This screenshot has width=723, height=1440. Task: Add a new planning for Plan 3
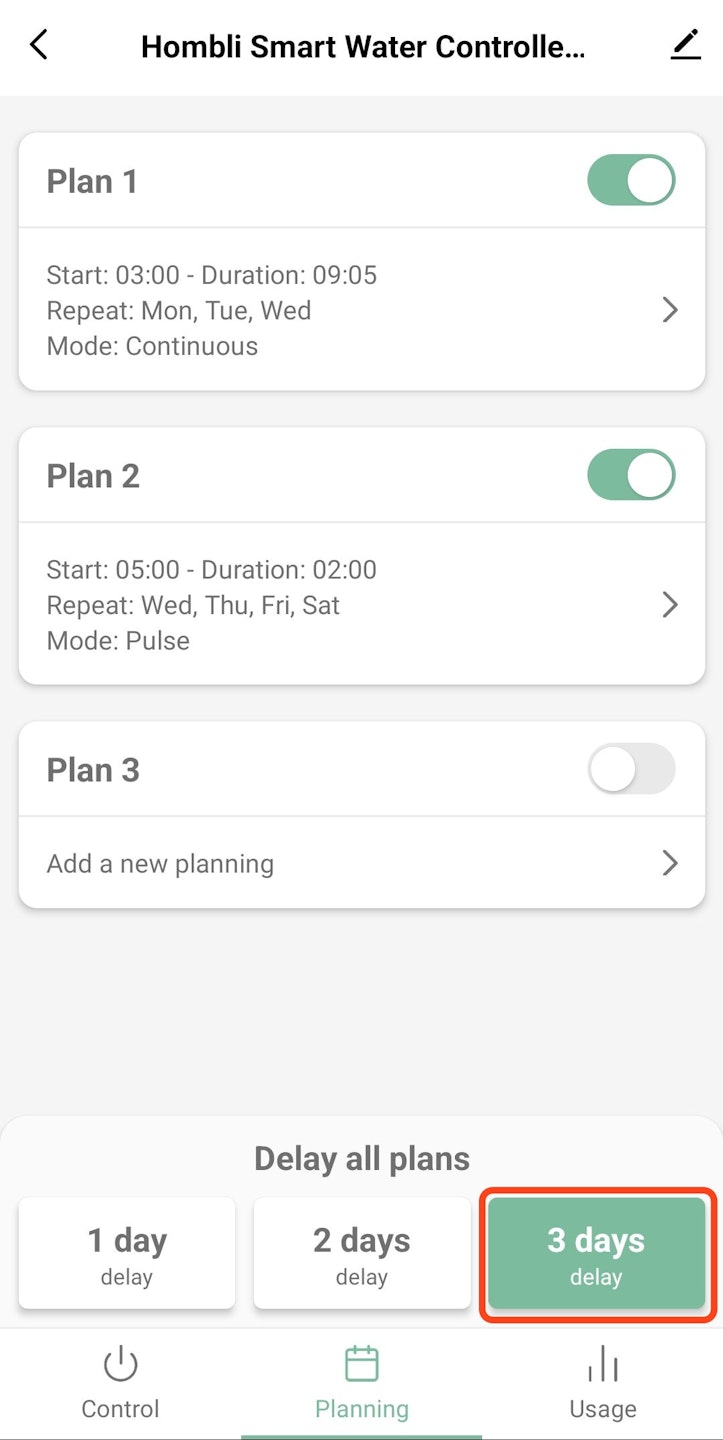[361, 864]
